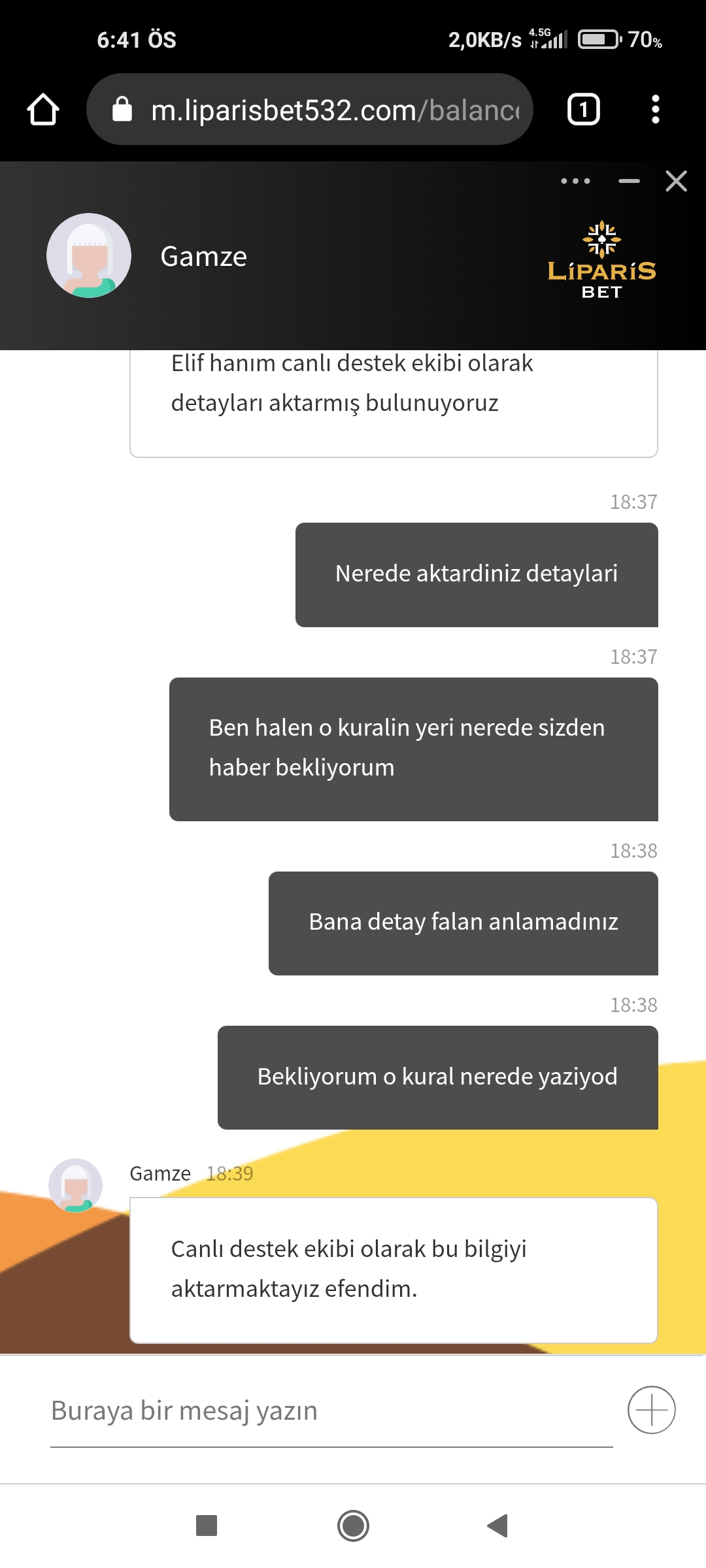Open recent apps from the navigation bar
Screen dimensions: 706x1568
click(x=207, y=1526)
